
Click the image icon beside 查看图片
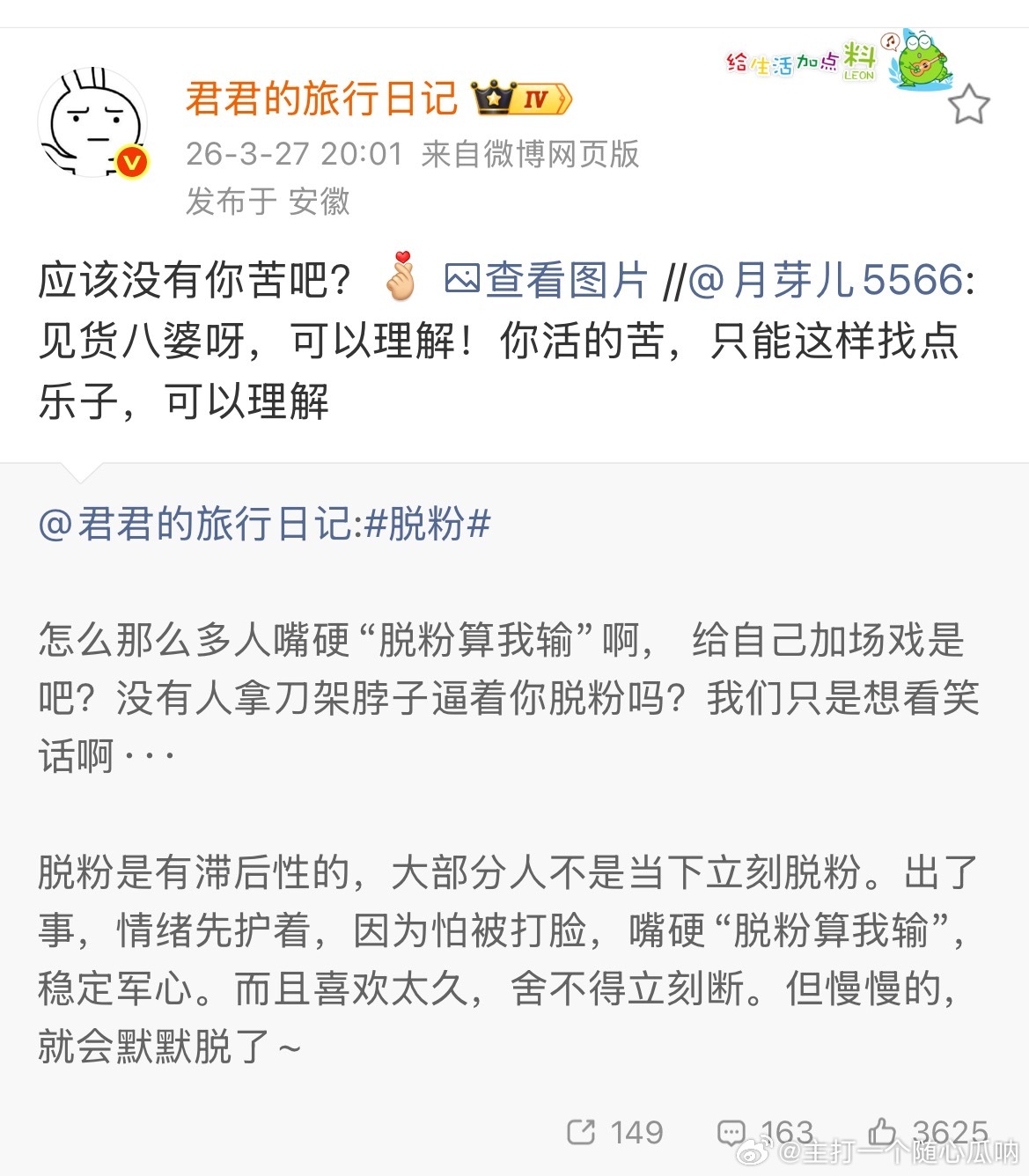(x=465, y=280)
